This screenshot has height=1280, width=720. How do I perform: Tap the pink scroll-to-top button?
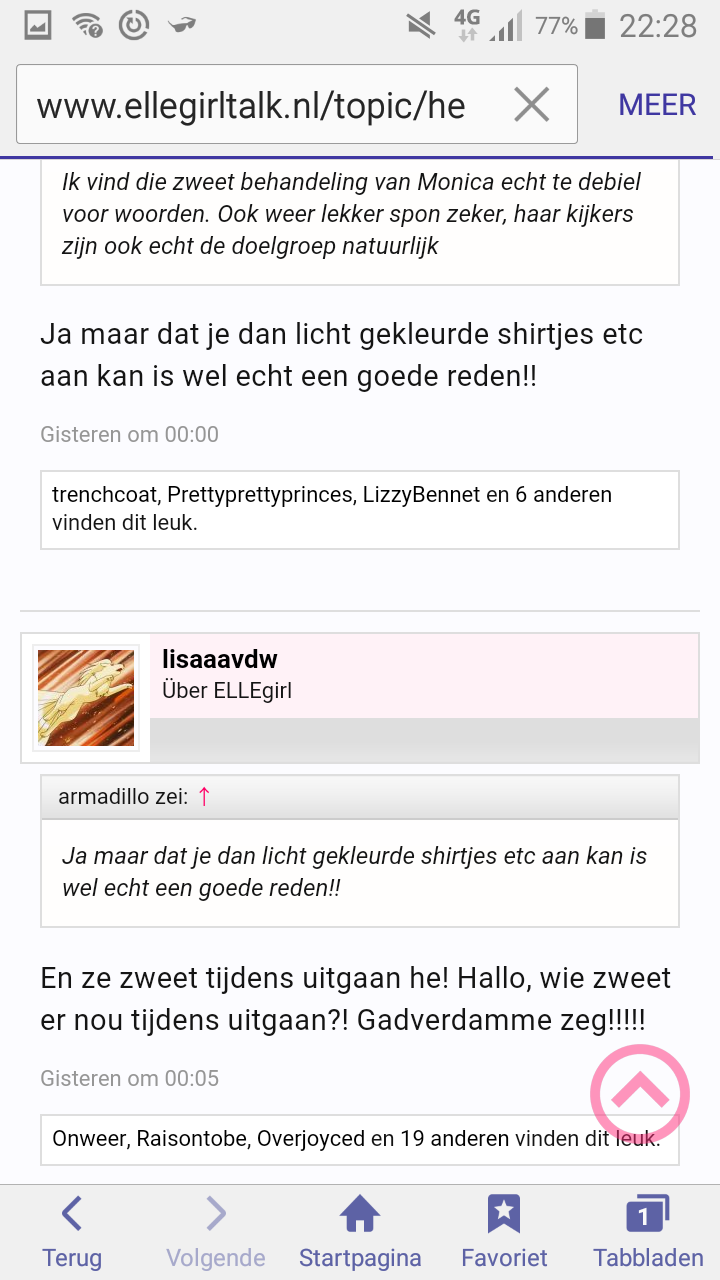(640, 1094)
